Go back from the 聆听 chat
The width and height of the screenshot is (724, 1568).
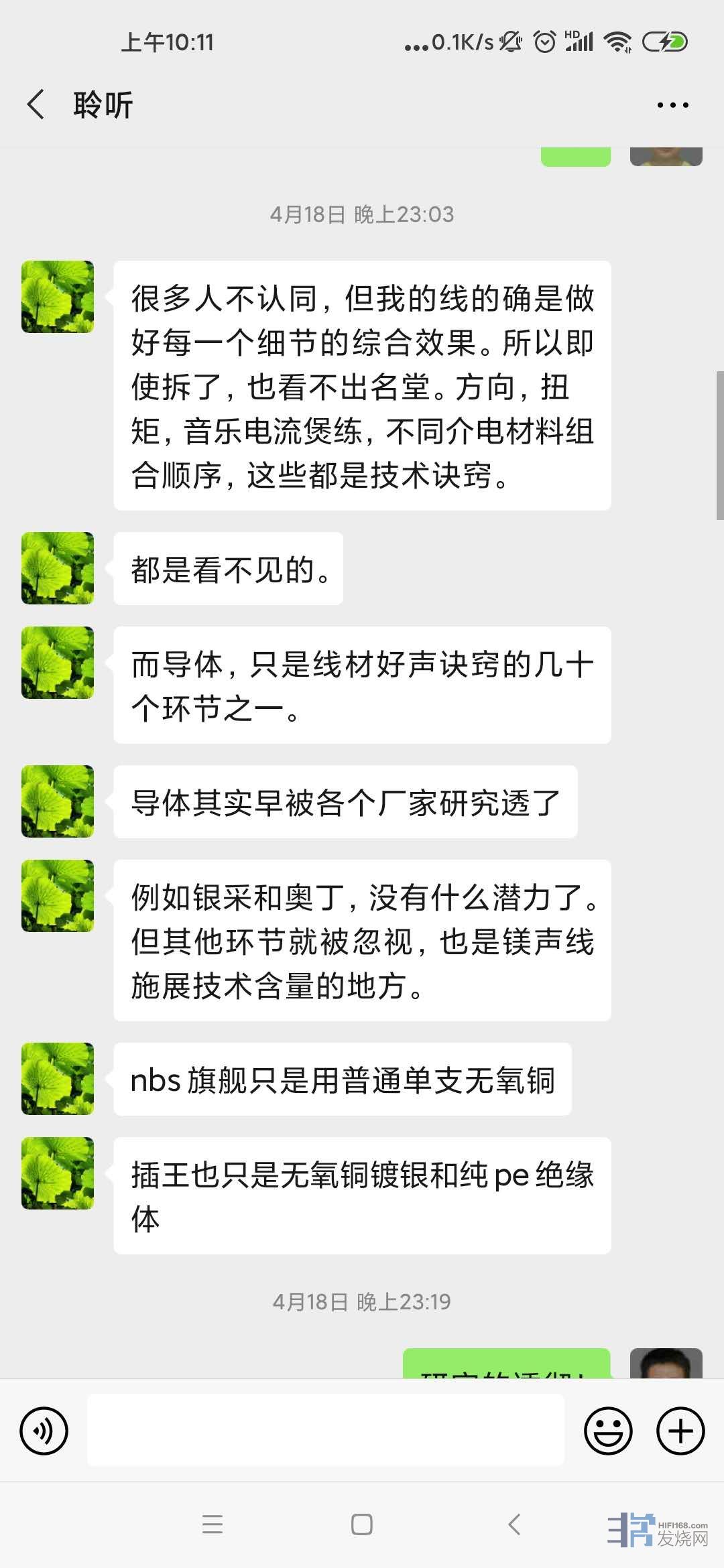(x=36, y=105)
